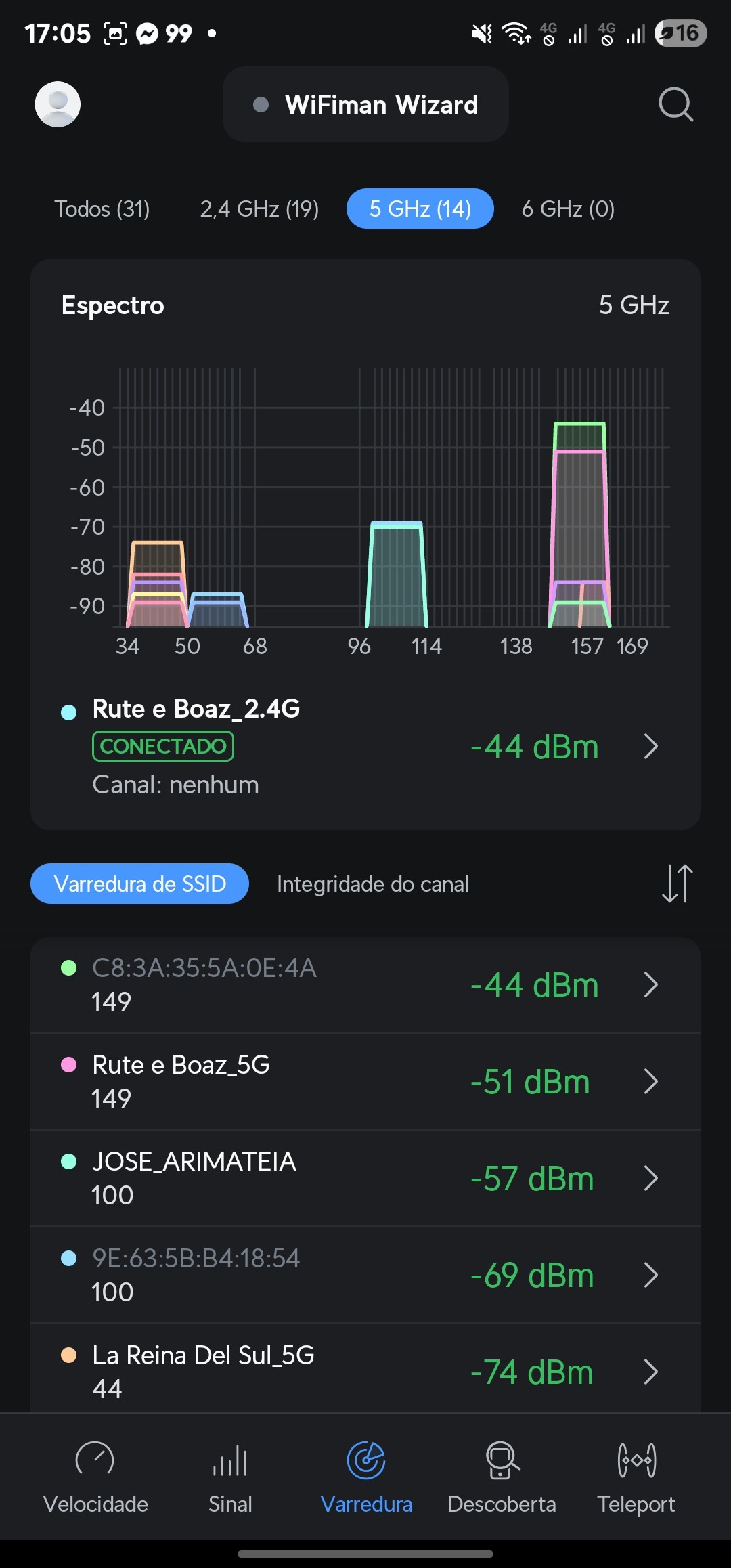The image size is (731, 1568).
Task: Select the 2,4 GHz (19) band
Action: tap(259, 209)
